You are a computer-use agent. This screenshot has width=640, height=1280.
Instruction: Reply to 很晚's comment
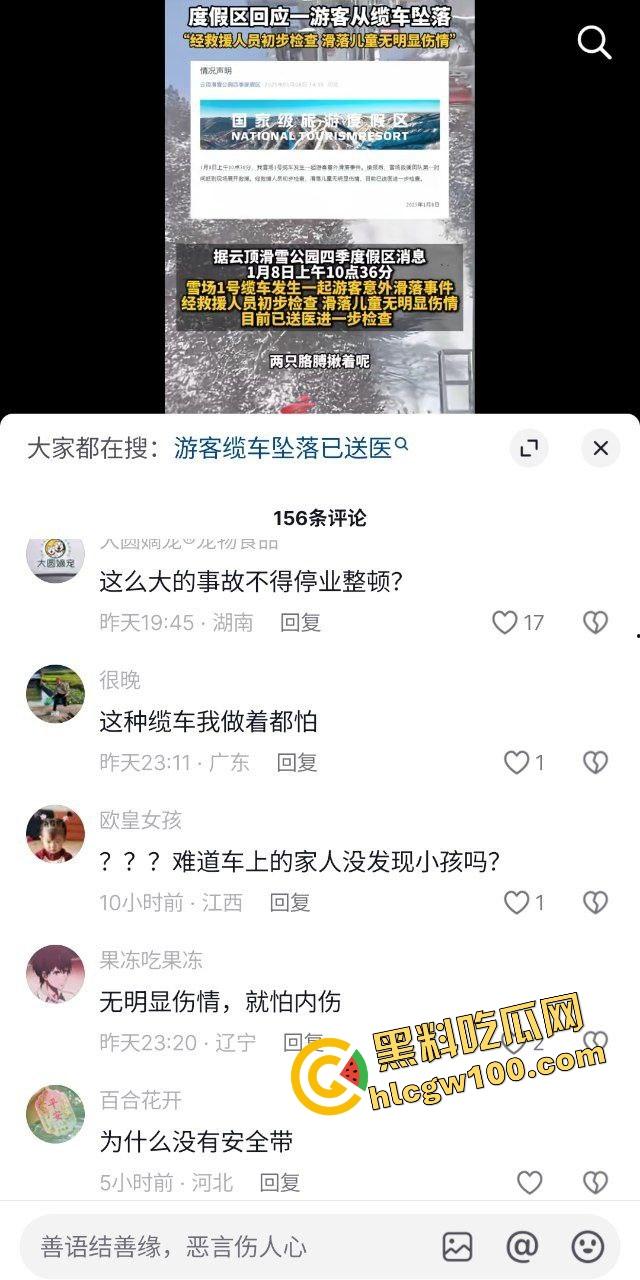297,762
